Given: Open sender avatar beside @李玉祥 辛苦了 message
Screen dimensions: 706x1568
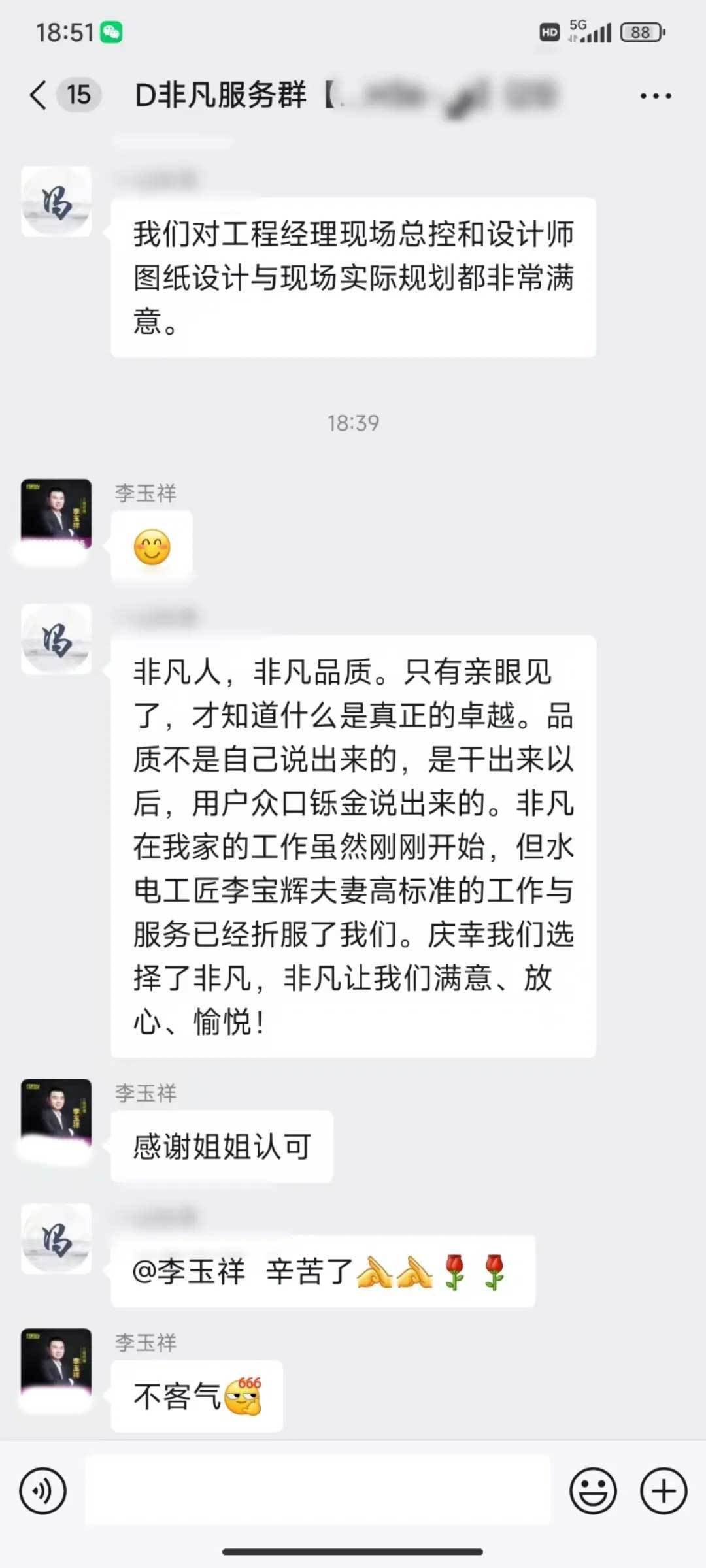Looking at the screenshot, I should (x=56, y=1239).
